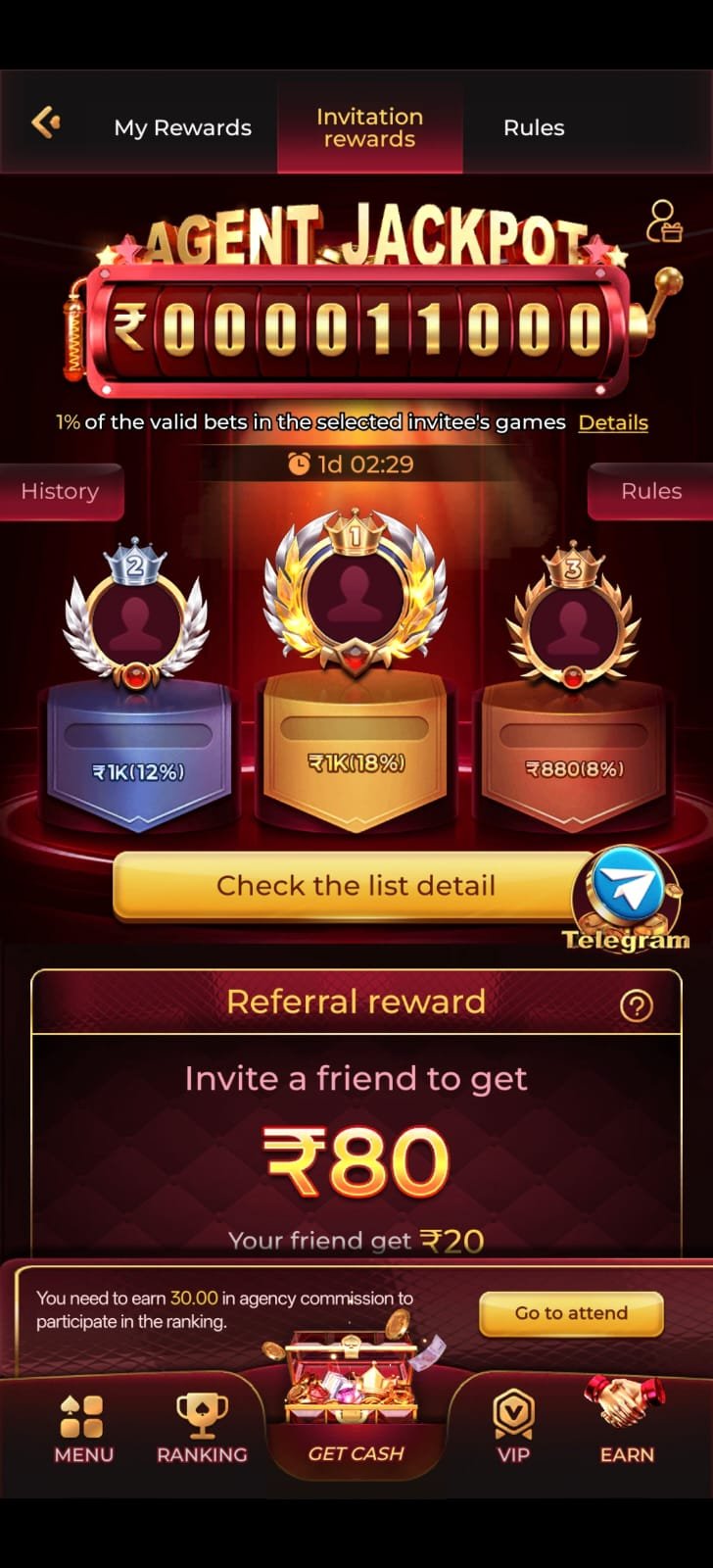
Task: Go to the VIP section
Action: [x=513, y=1430]
